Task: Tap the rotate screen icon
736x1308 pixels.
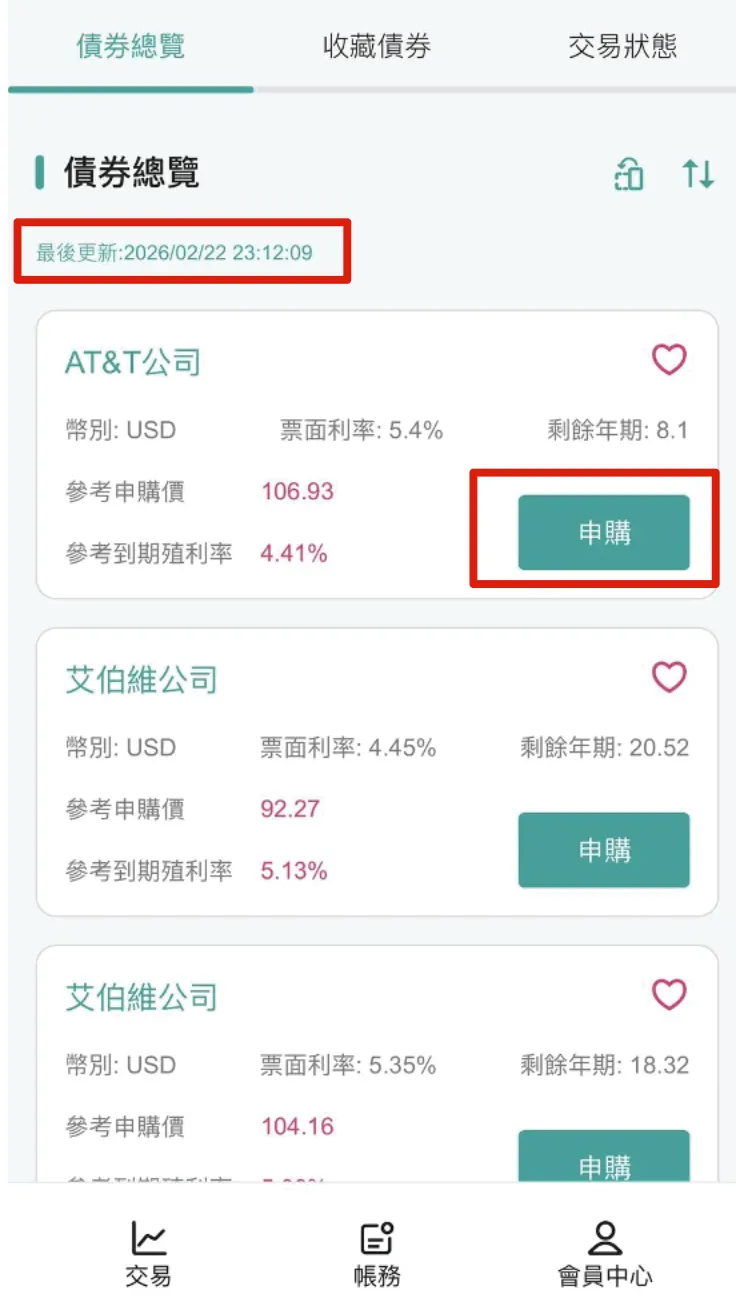Action: (x=627, y=174)
